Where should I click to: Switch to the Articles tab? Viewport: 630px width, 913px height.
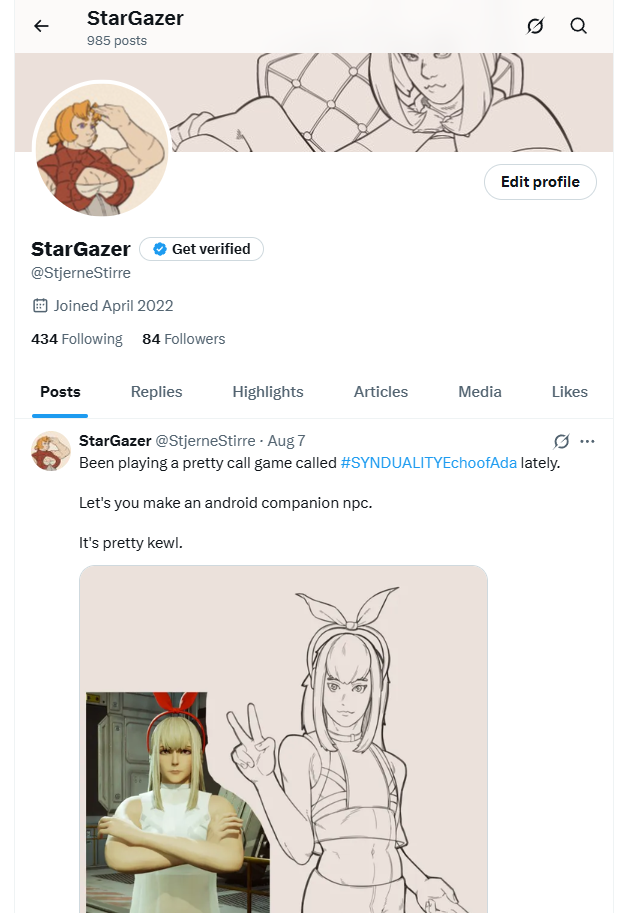(381, 392)
